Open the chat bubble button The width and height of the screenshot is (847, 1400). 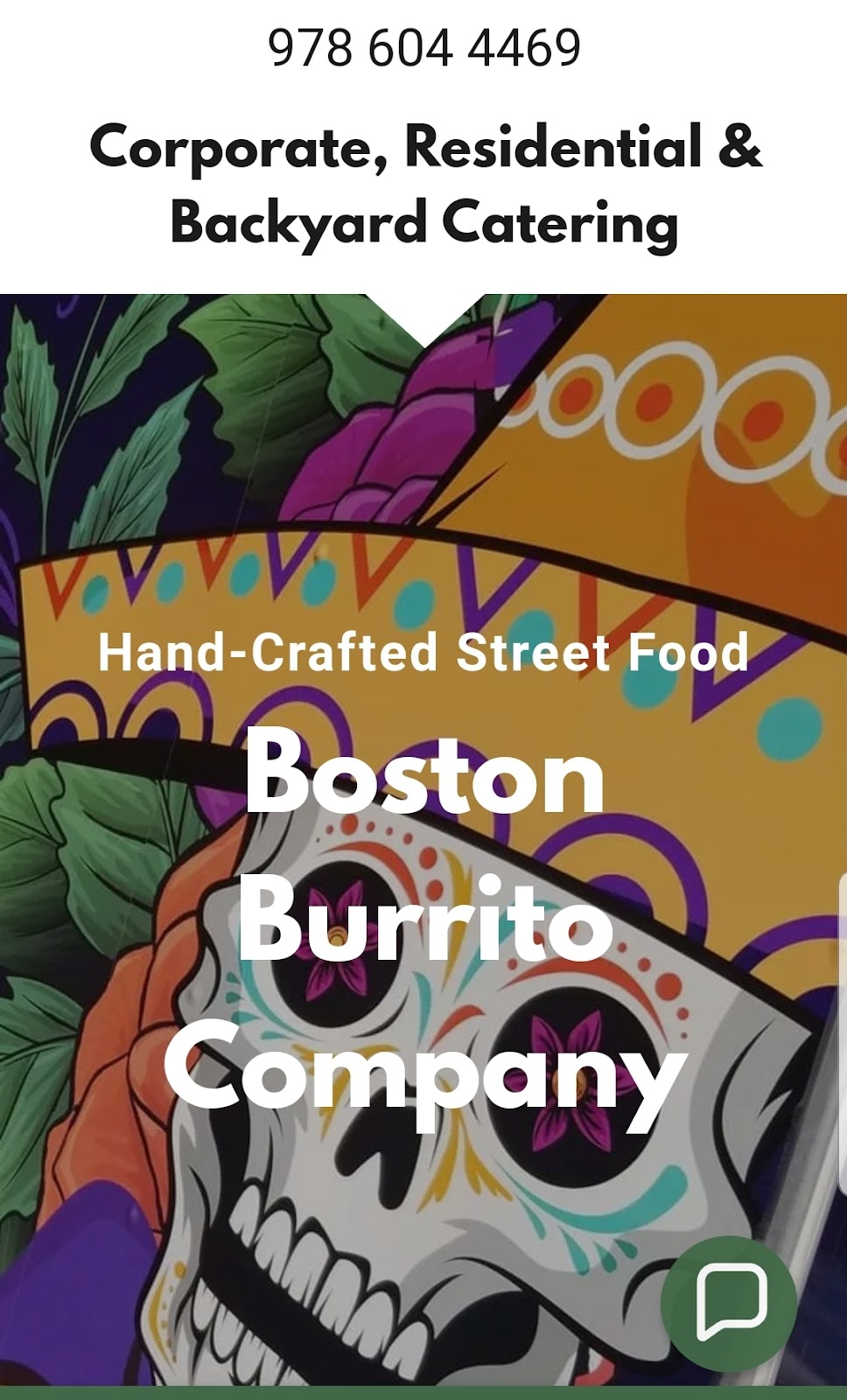(x=730, y=1303)
